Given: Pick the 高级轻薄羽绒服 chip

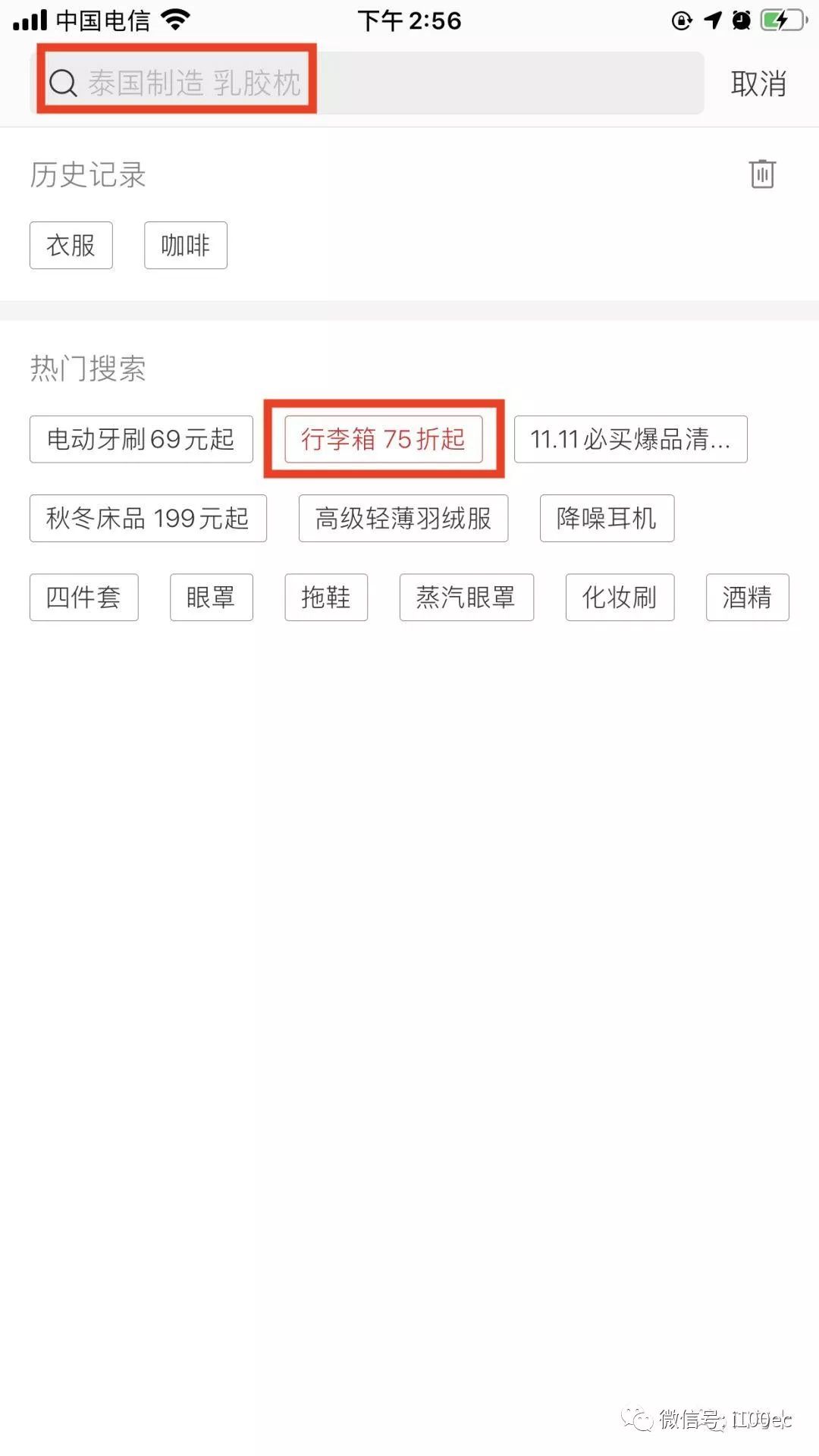Looking at the screenshot, I should click(x=403, y=518).
